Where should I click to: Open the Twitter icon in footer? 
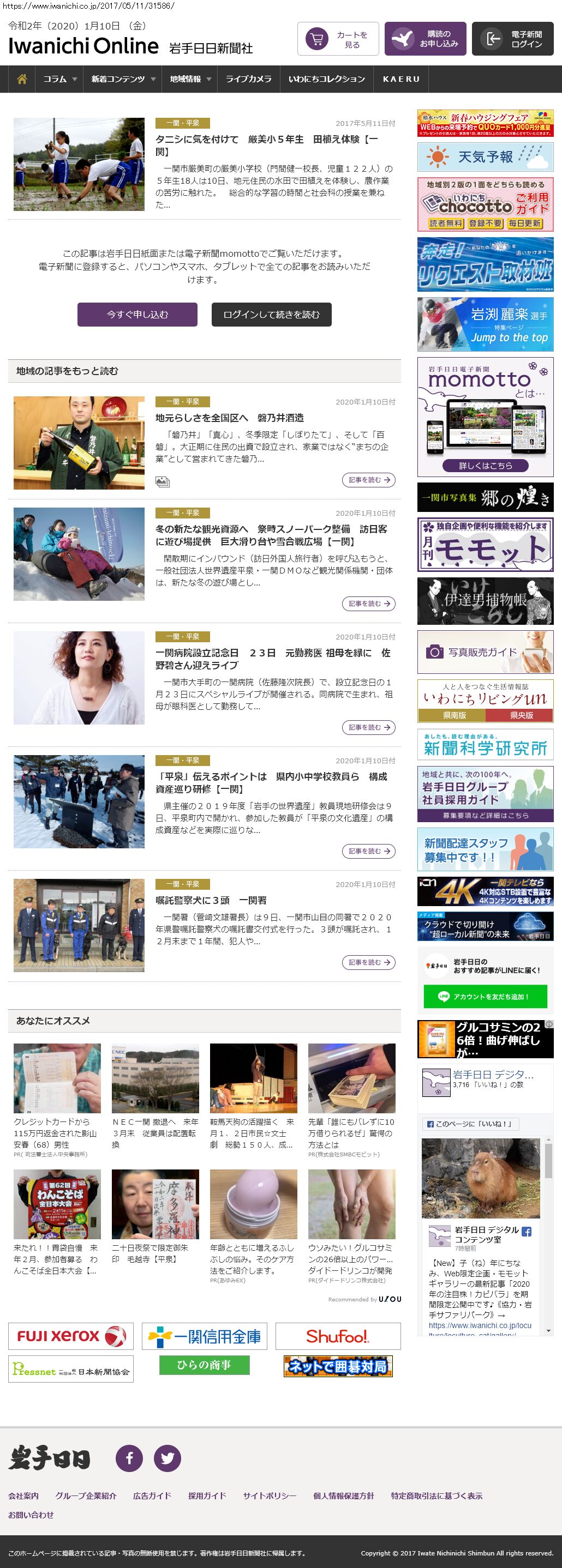pyautogui.click(x=167, y=1458)
